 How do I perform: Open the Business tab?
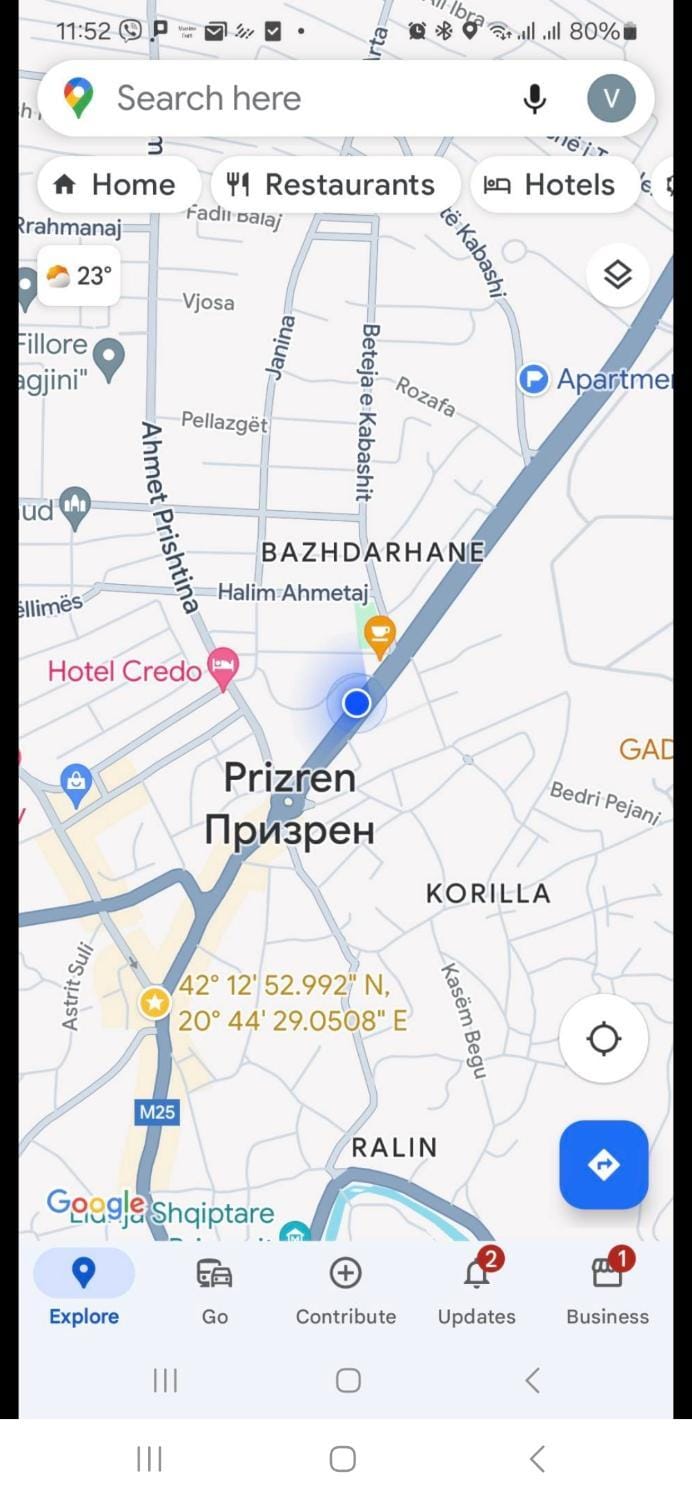[607, 1289]
